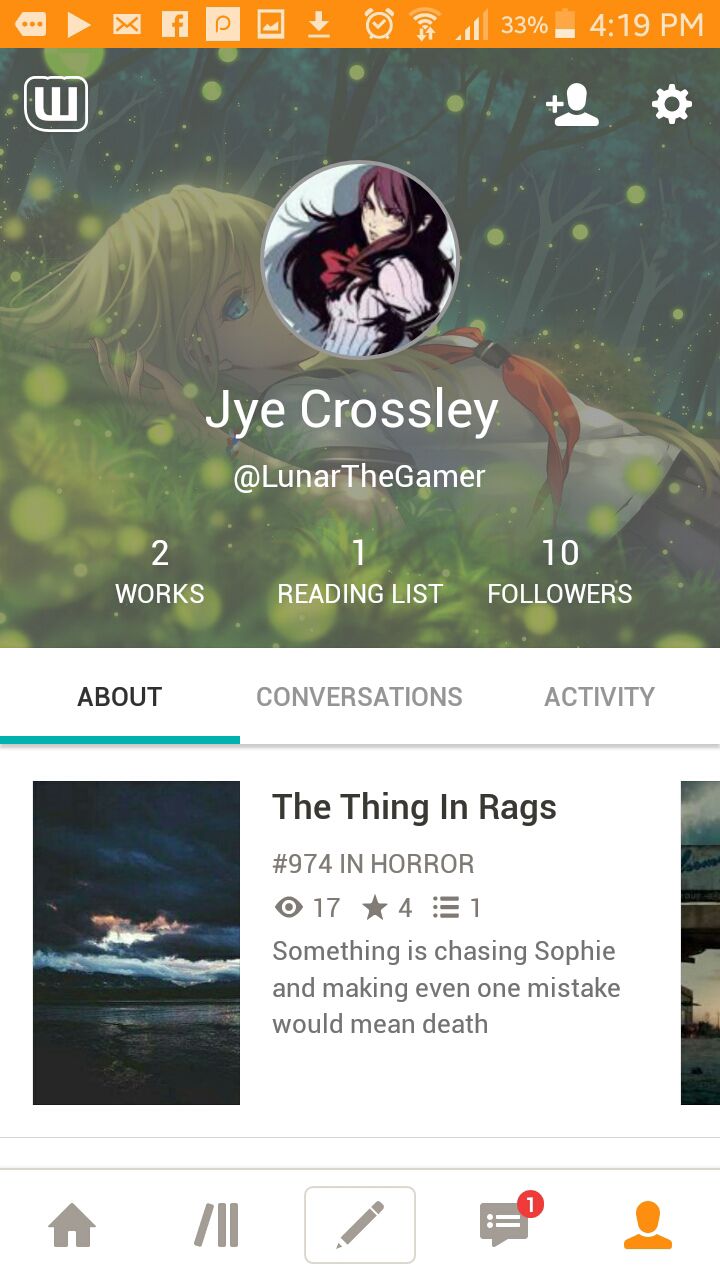Viewport: 720px width, 1280px height.
Task: Select the Profile tab in bottom bar
Action: pos(648,1225)
